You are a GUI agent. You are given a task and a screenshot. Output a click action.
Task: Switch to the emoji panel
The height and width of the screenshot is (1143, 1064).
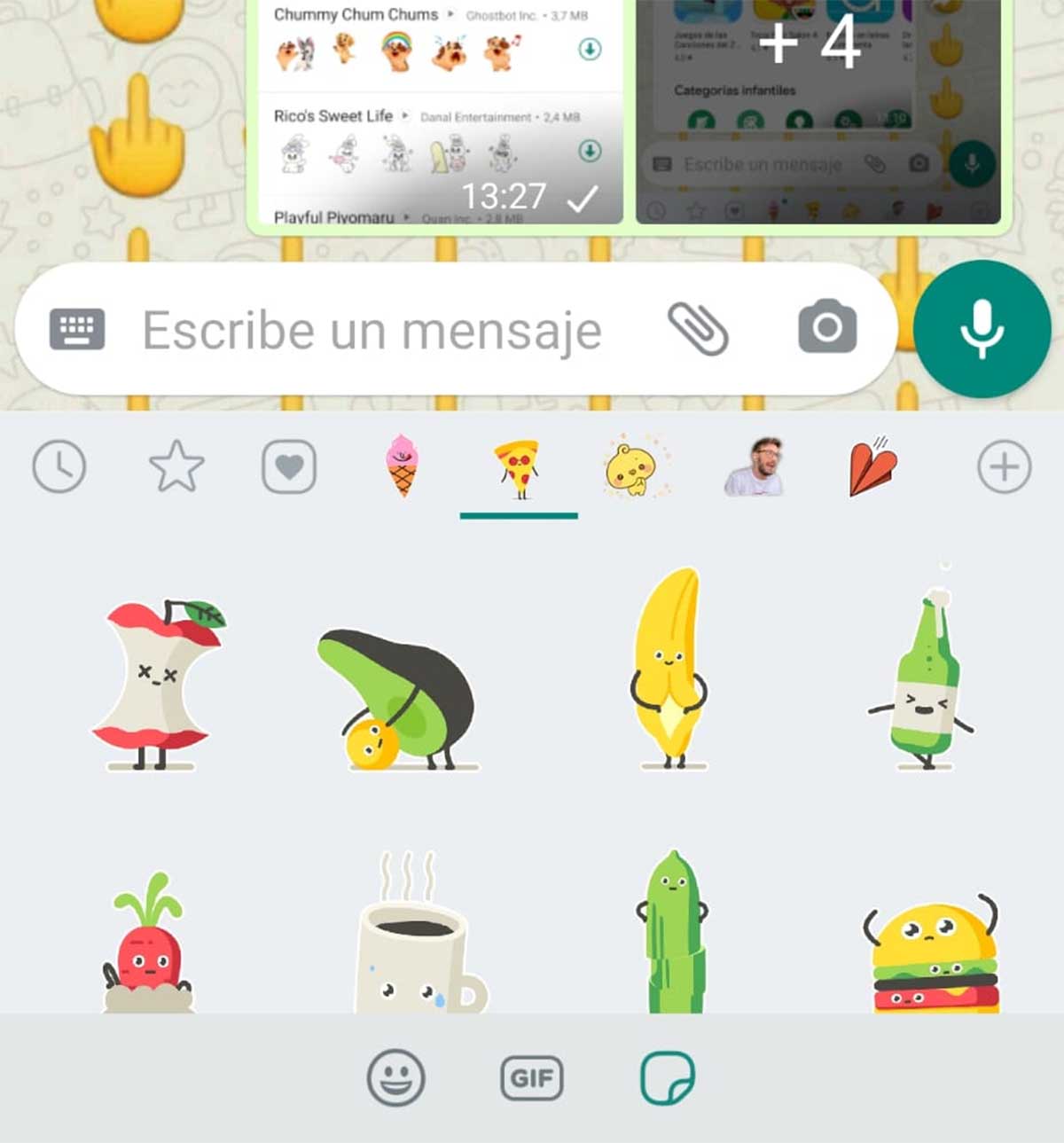pyautogui.click(x=395, y=1077)
